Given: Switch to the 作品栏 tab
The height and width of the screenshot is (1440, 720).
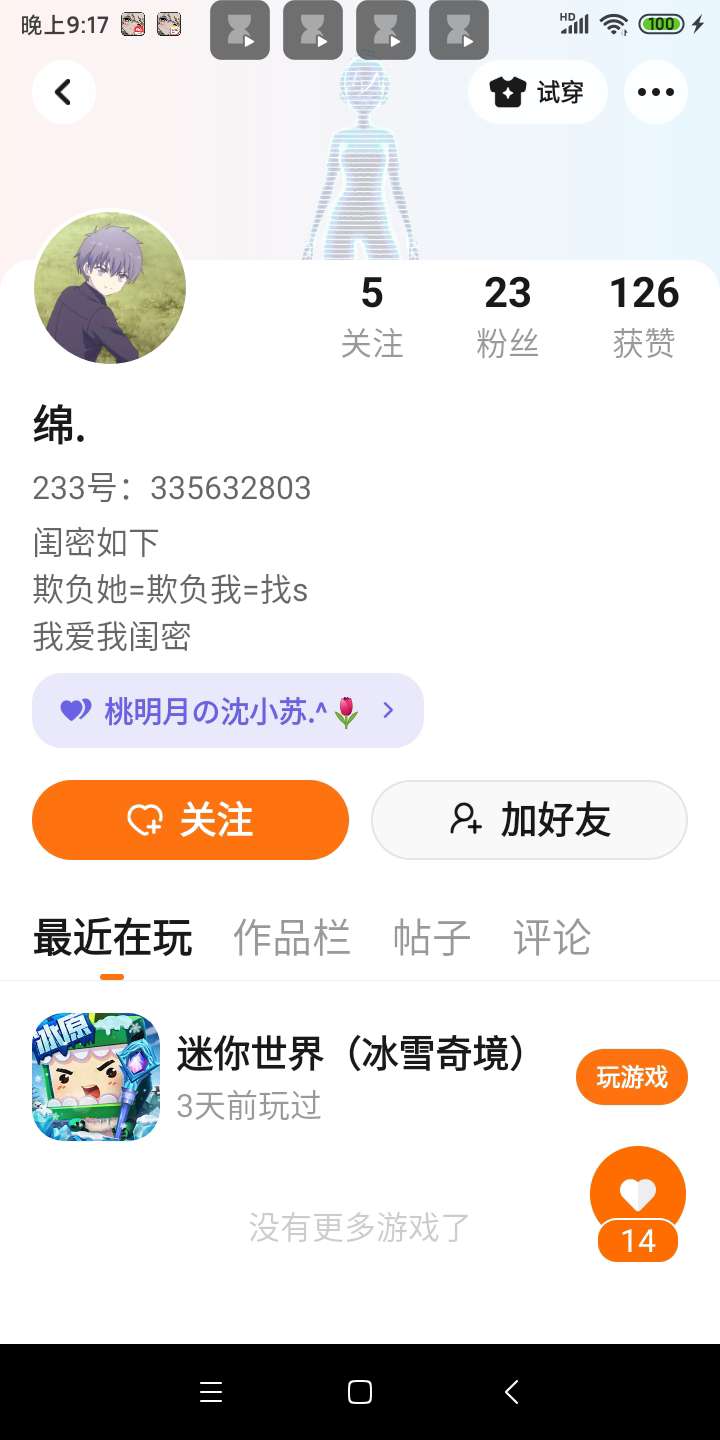Looking at the screenshot, I should pyautogui.click(x=292, y=938).
